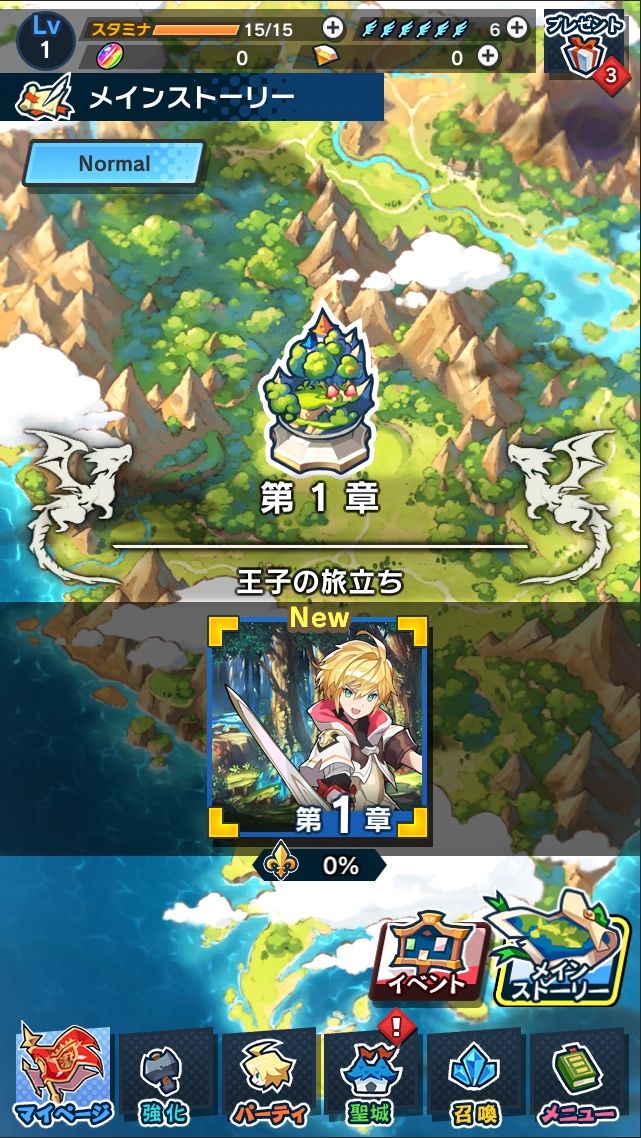Open the メニュー tab

click(x=578, y=1080)
